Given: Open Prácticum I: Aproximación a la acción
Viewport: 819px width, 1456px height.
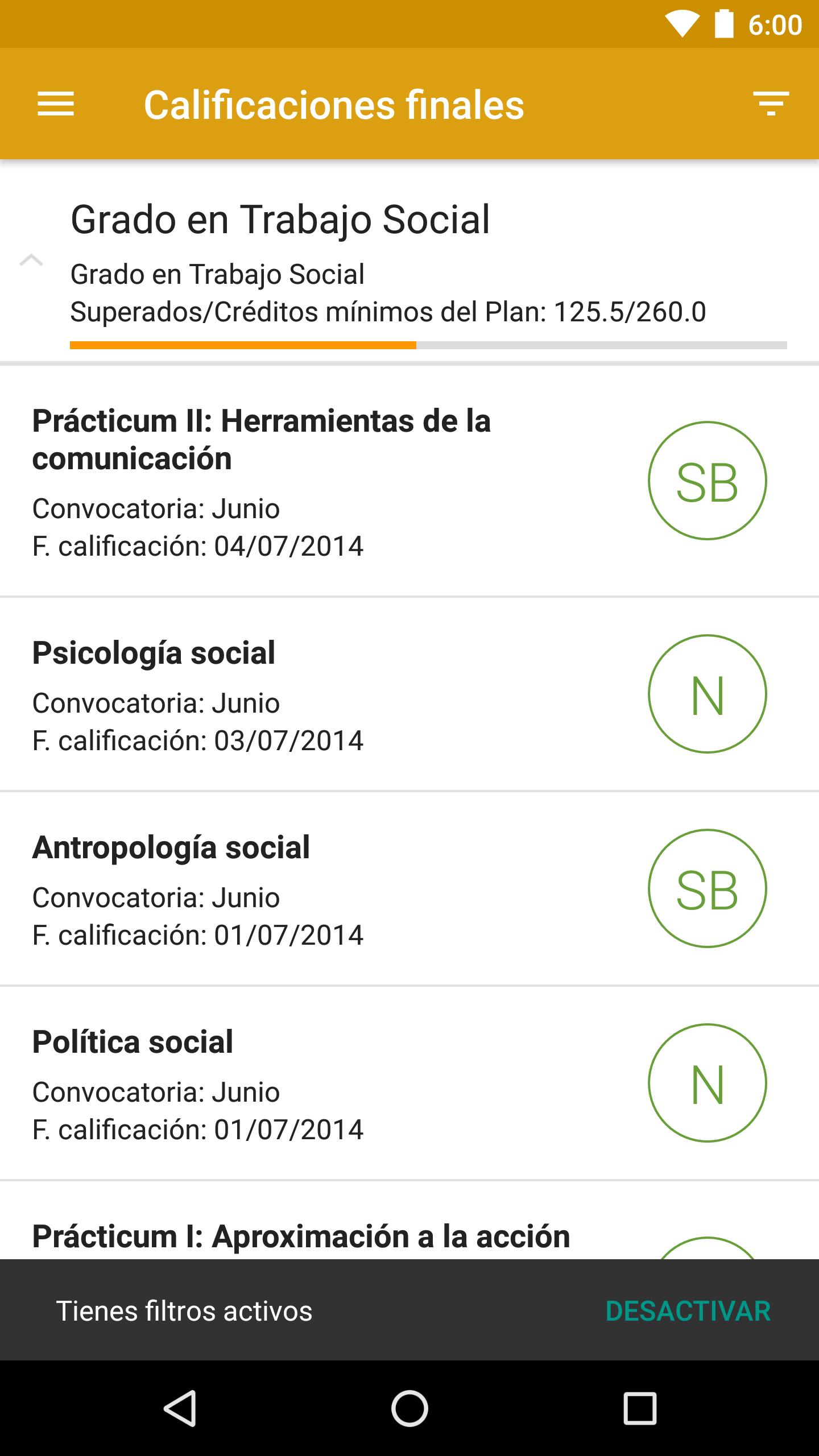Looking at the screenshot, I should point(409,1221).
